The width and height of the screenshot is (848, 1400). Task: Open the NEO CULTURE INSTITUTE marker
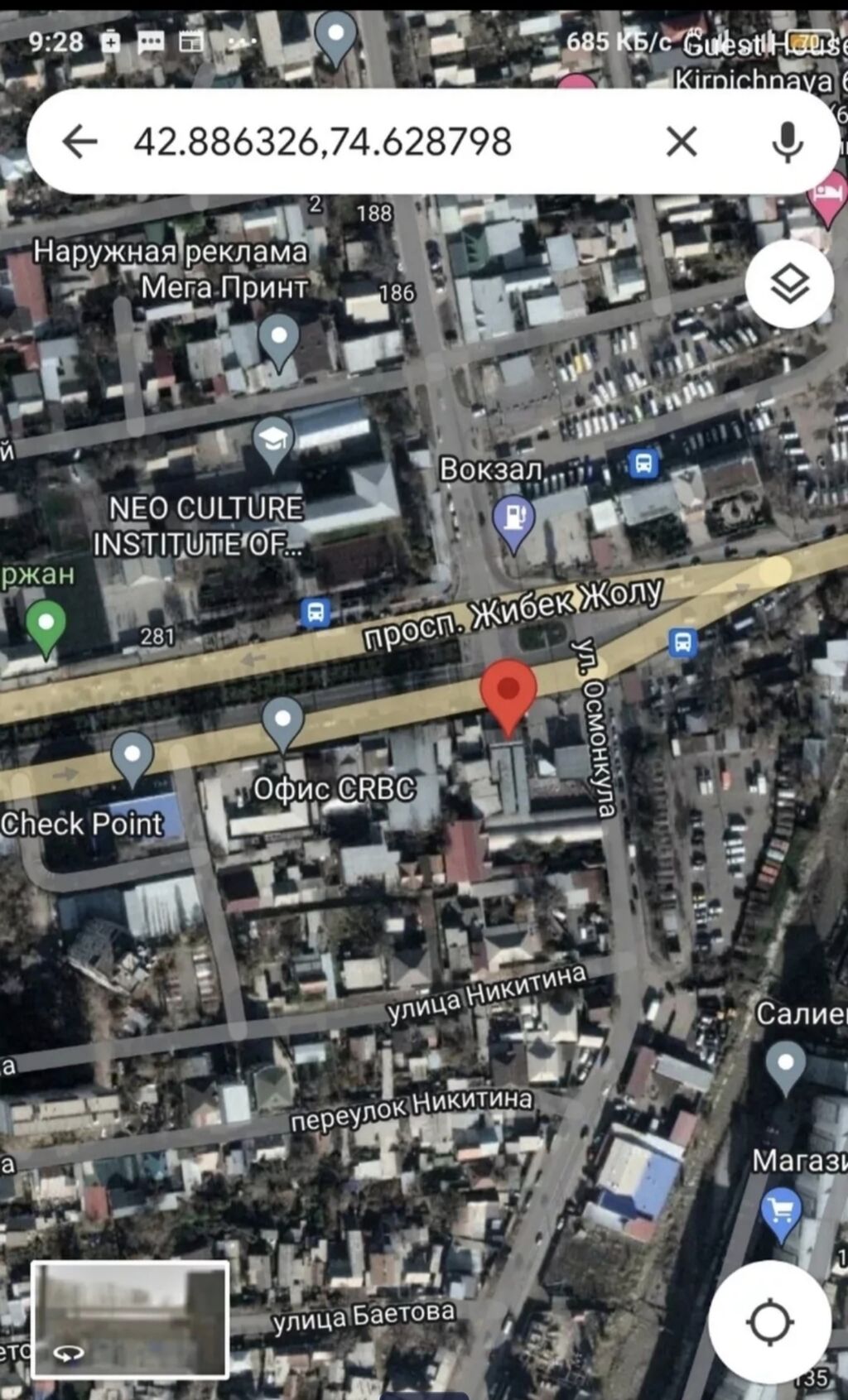tap(273, 442)
